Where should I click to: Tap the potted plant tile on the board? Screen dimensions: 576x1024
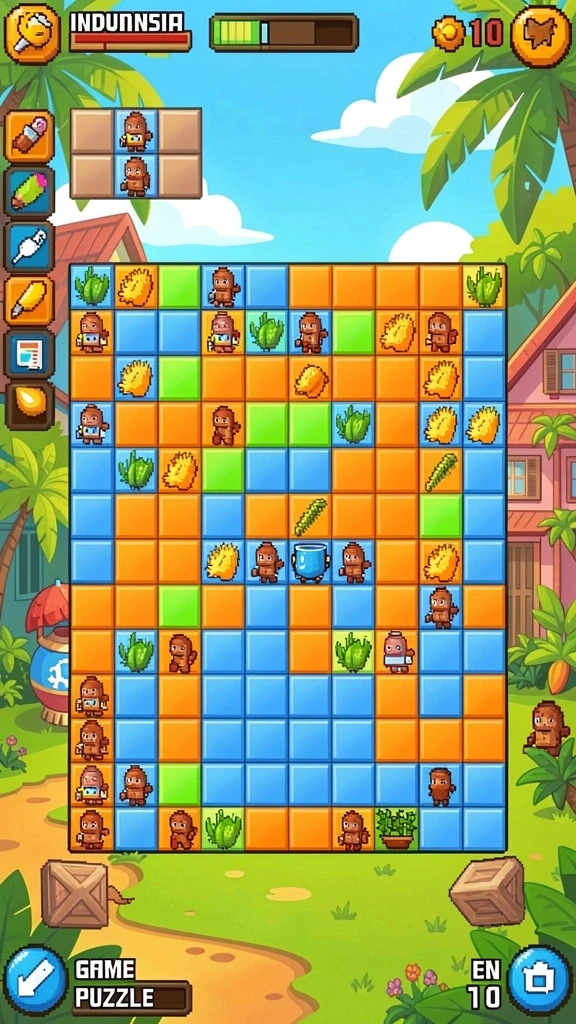tap(396, 829)
